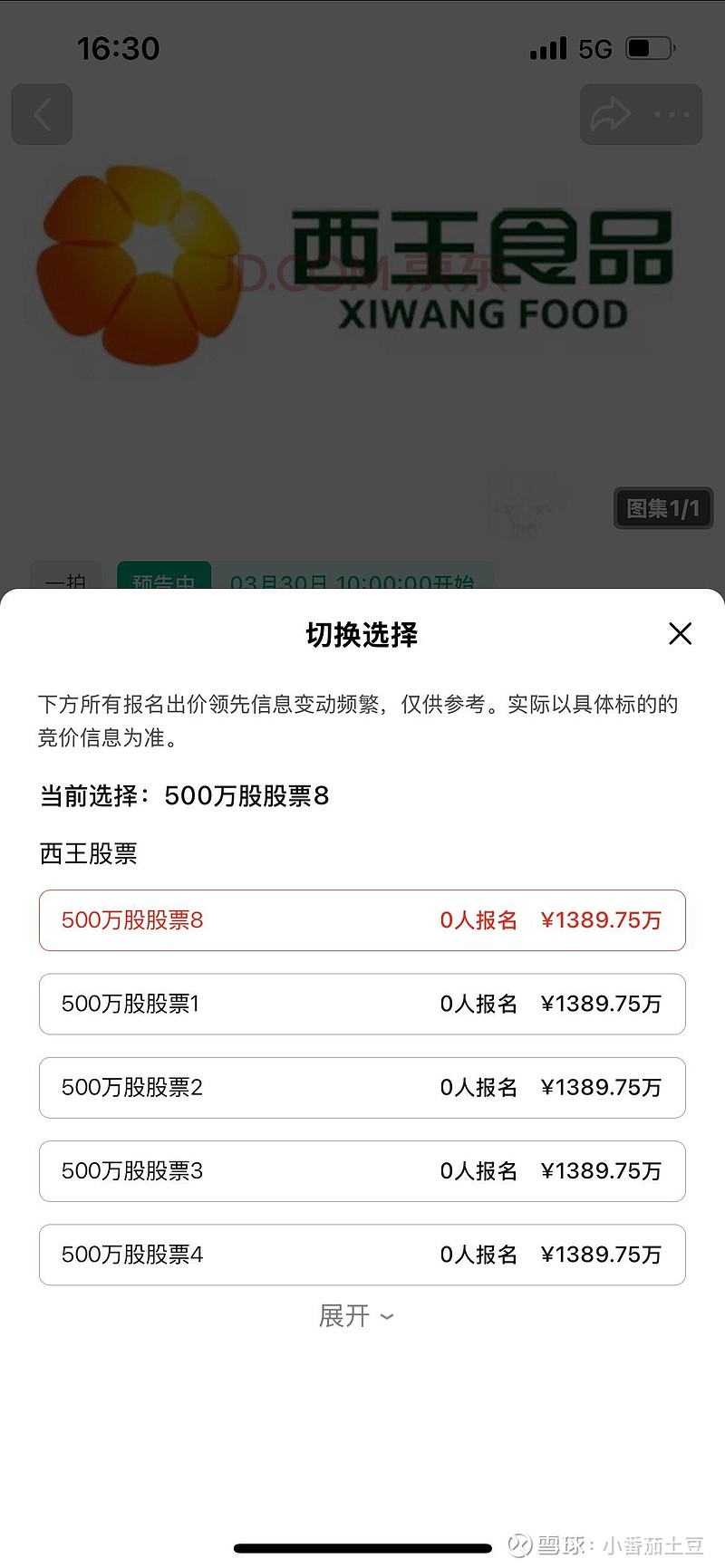Choose the 500万股股票1 lot
725x1568 pixels.
click(x=362, y=1004)
